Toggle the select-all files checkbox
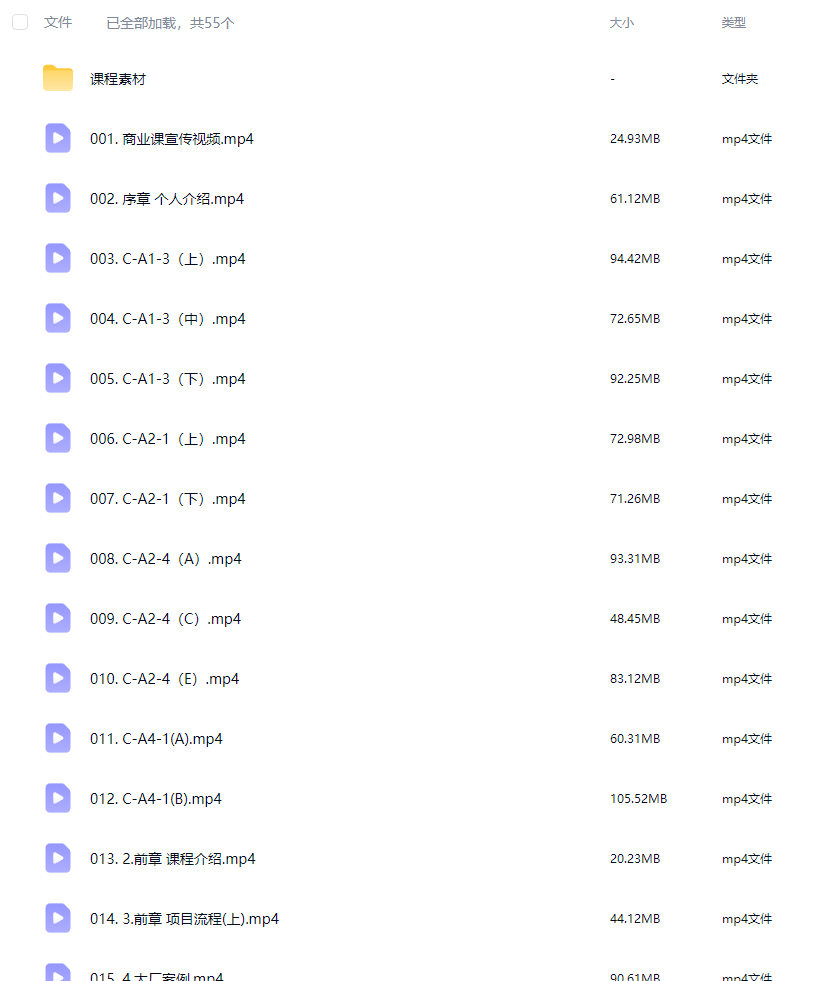 pyautogui.click(x=20, y=22)
